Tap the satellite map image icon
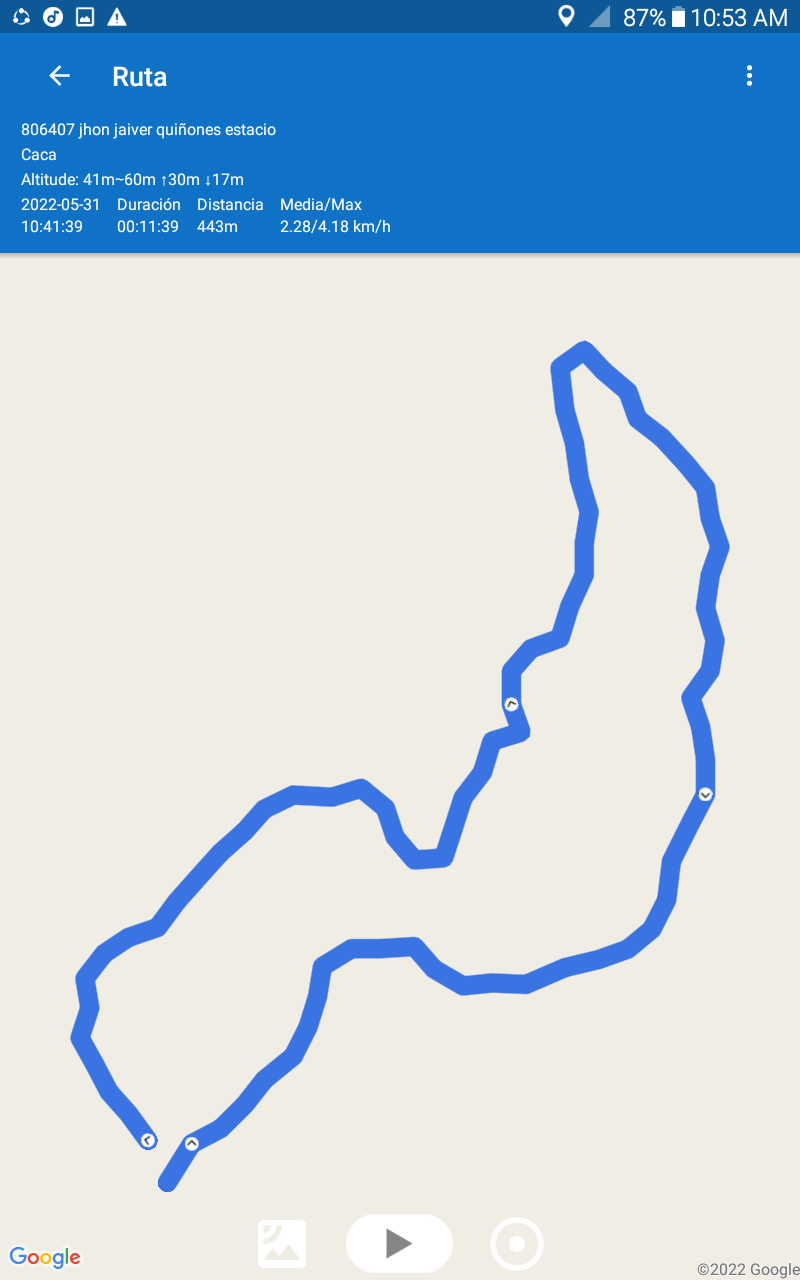The height and width of the screenshot is (1280, 800). click(282, 1244)
